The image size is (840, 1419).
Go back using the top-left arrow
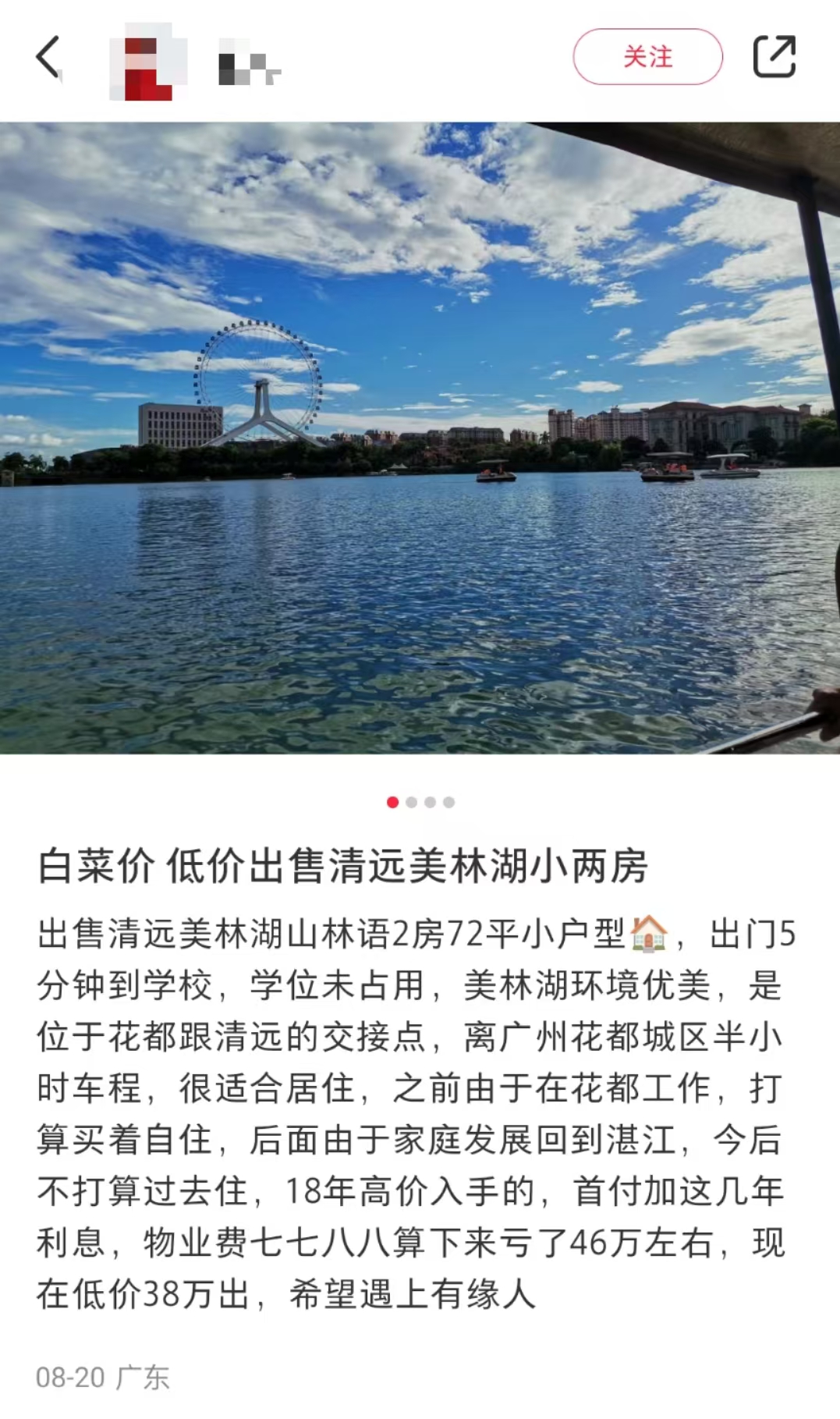point(48,57)
